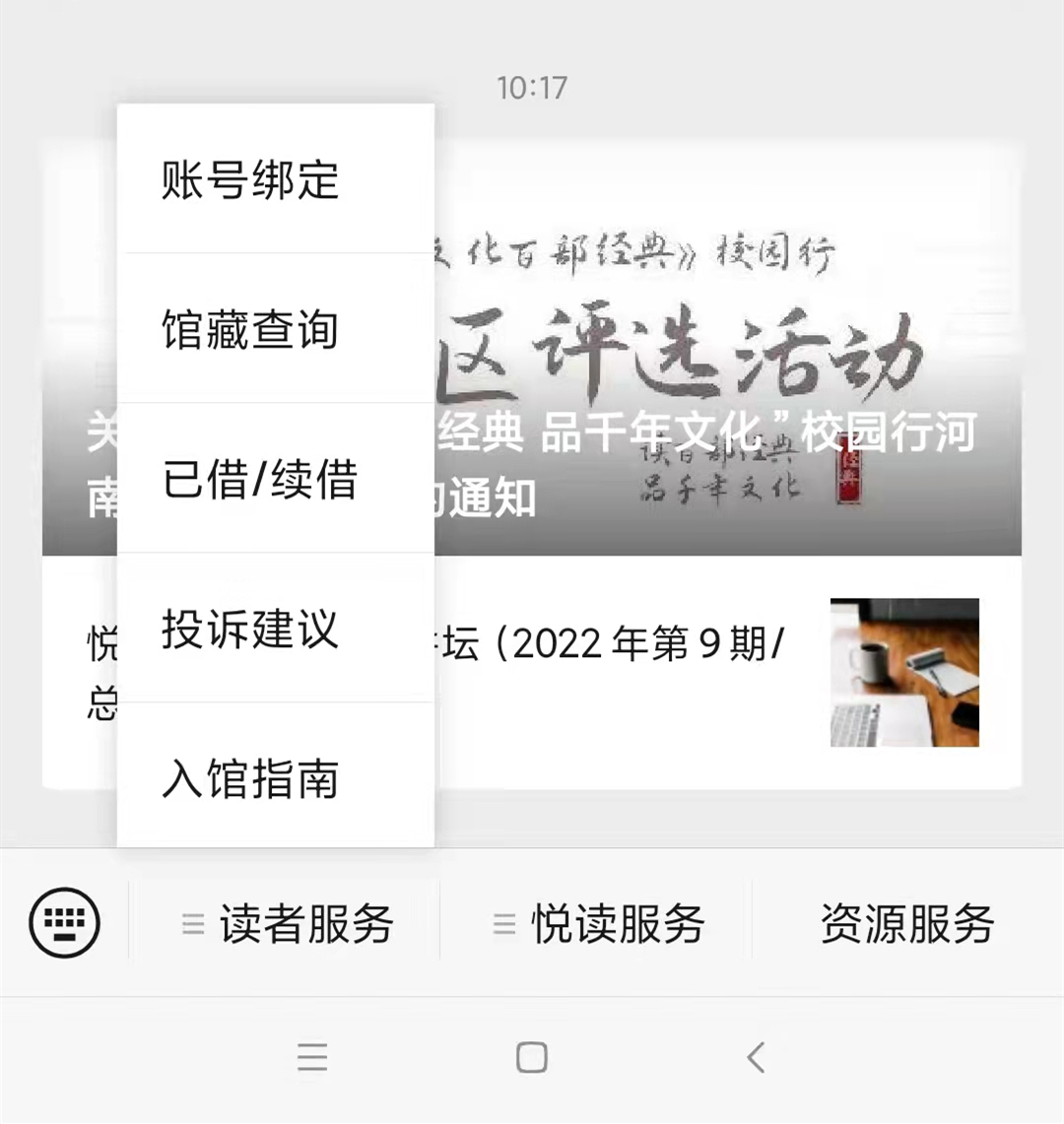This screenshot has height=1124, width=1064.
Task: Open the 资源服务 bottom menu
Action: click(x=906, y=924)
